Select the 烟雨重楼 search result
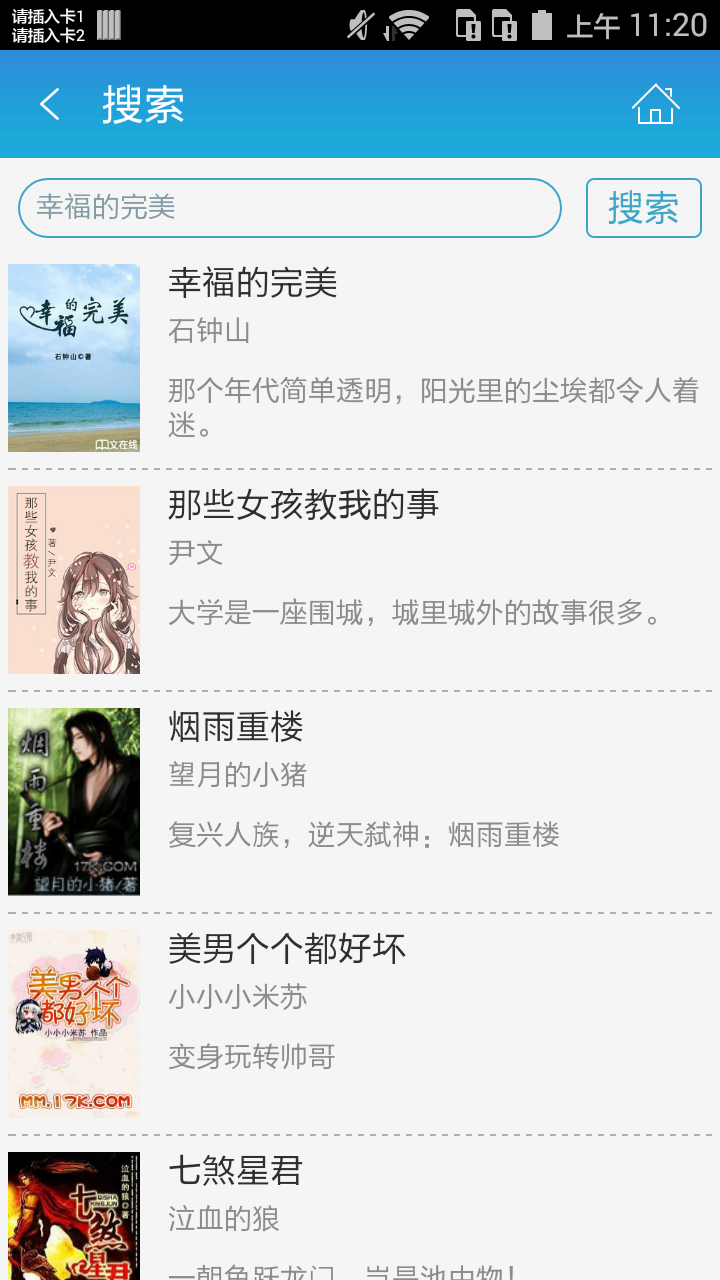The image size is (720, 1280). tap(360, 802)
